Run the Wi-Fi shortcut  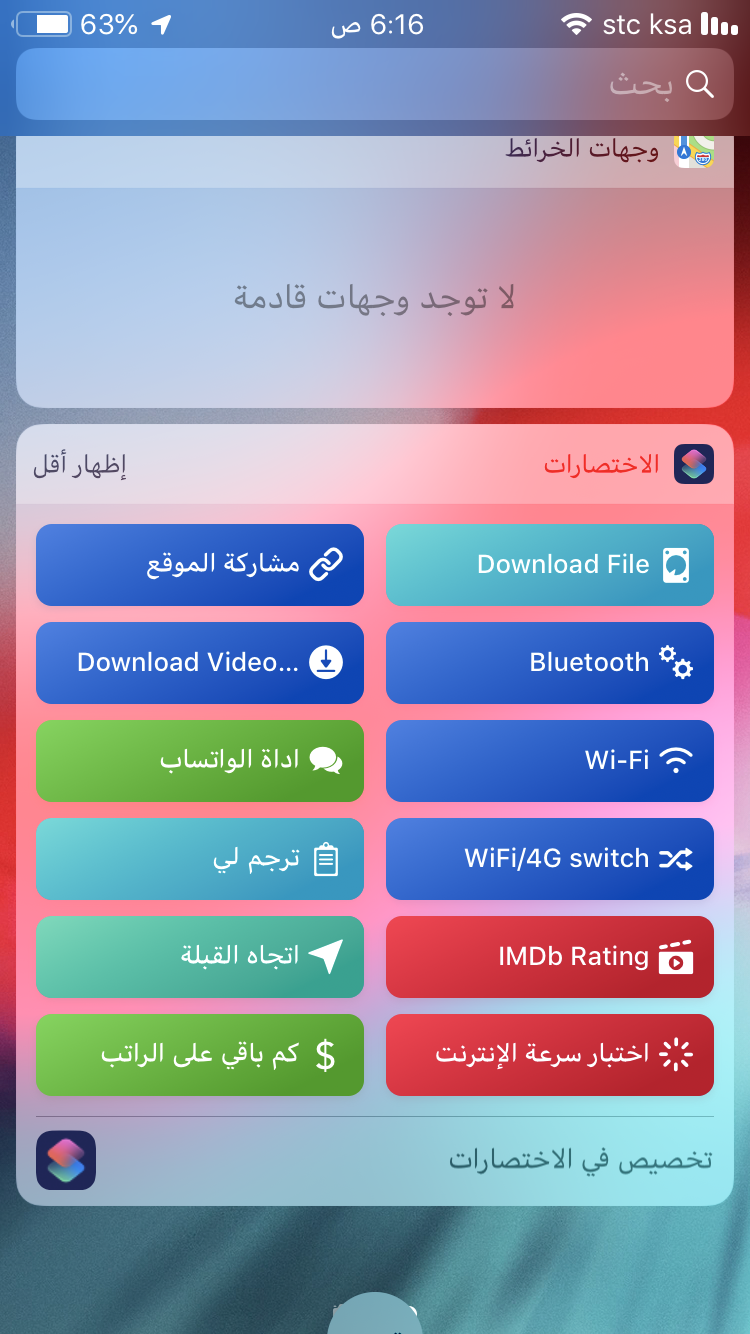coord(550,761)
